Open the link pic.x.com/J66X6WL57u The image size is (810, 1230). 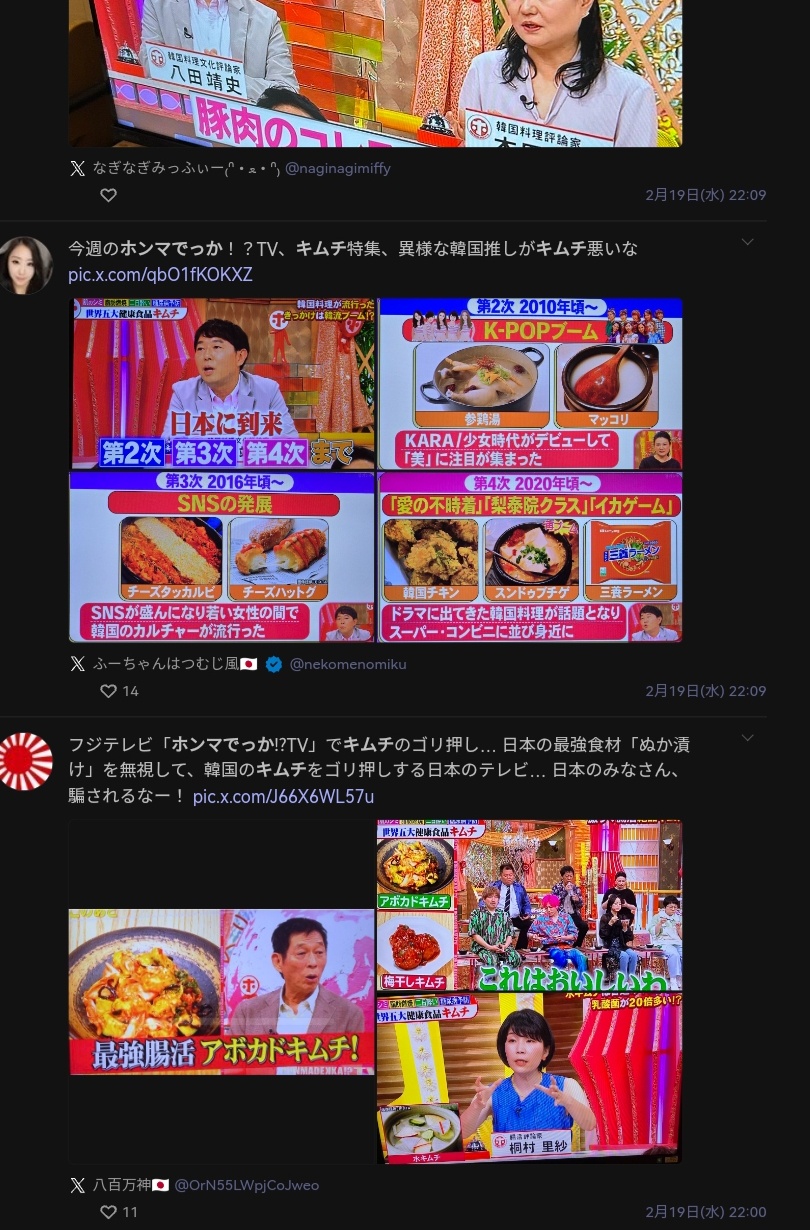[283, 796]
